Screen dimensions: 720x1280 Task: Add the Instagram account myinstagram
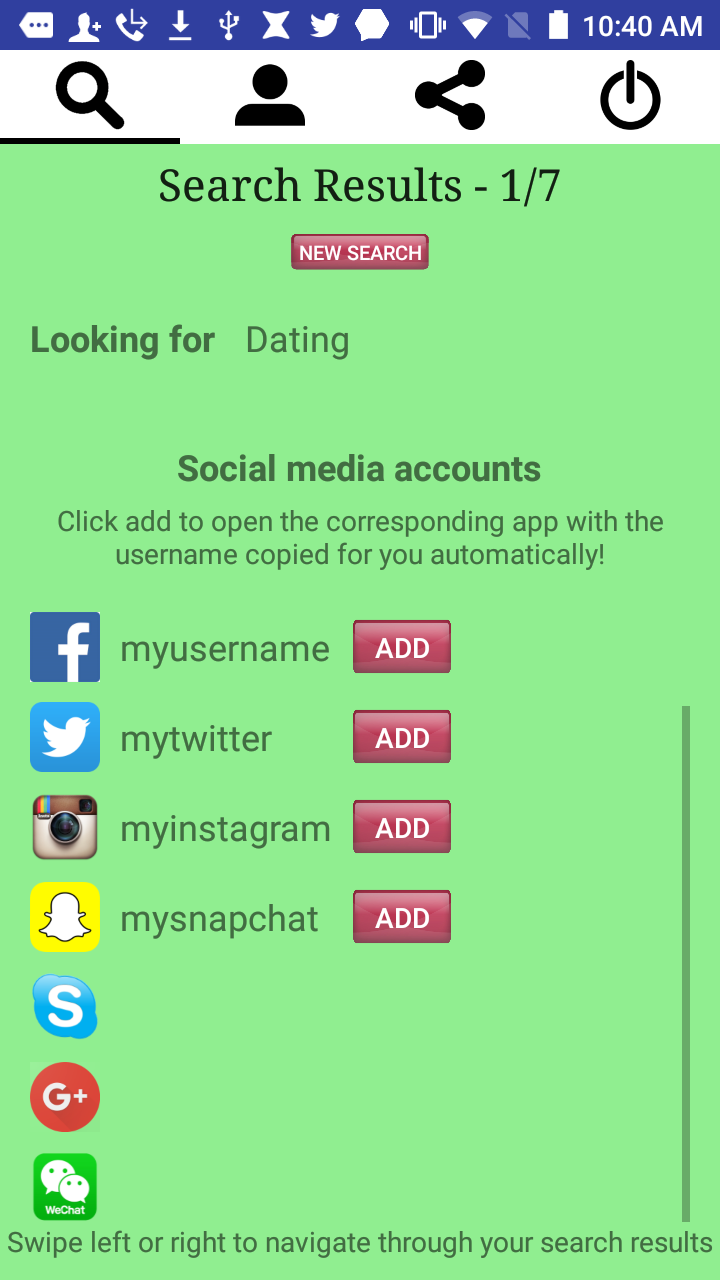click(x=402, y=827)
